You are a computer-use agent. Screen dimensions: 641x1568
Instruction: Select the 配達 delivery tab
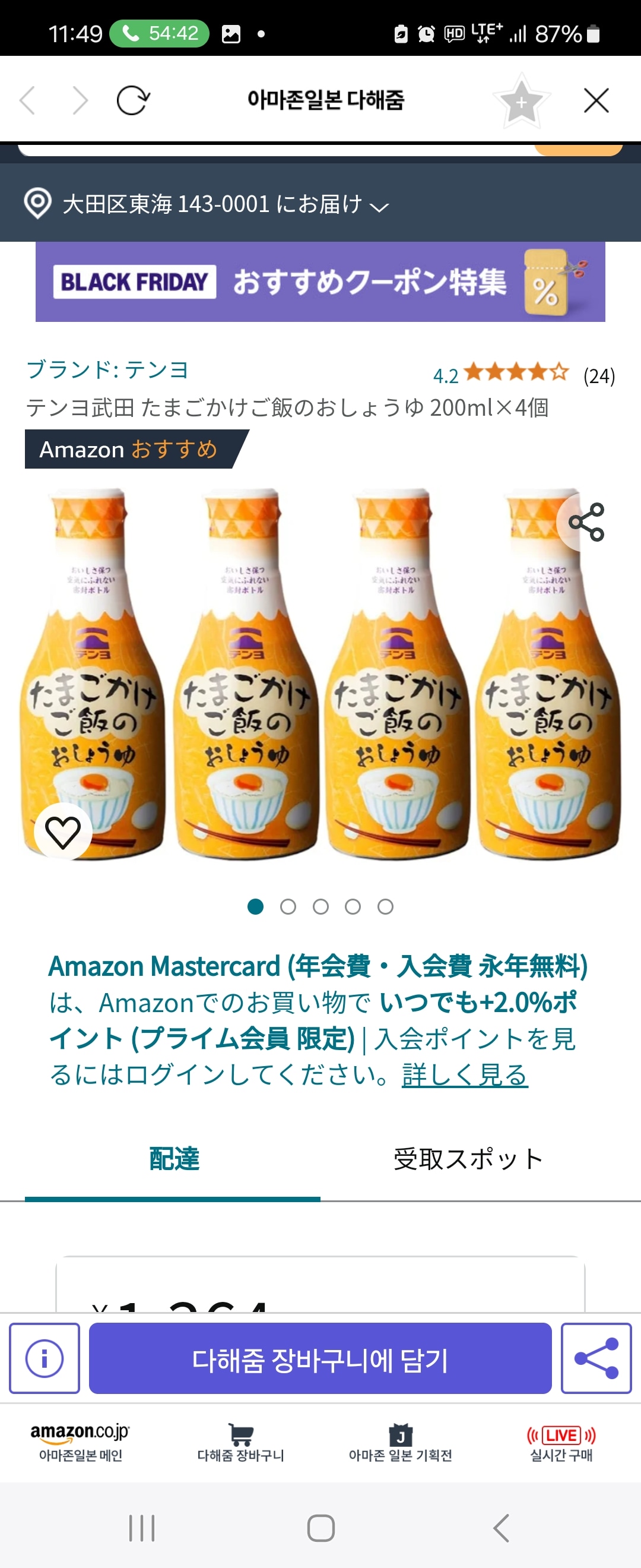click(x=174, y=1159)
